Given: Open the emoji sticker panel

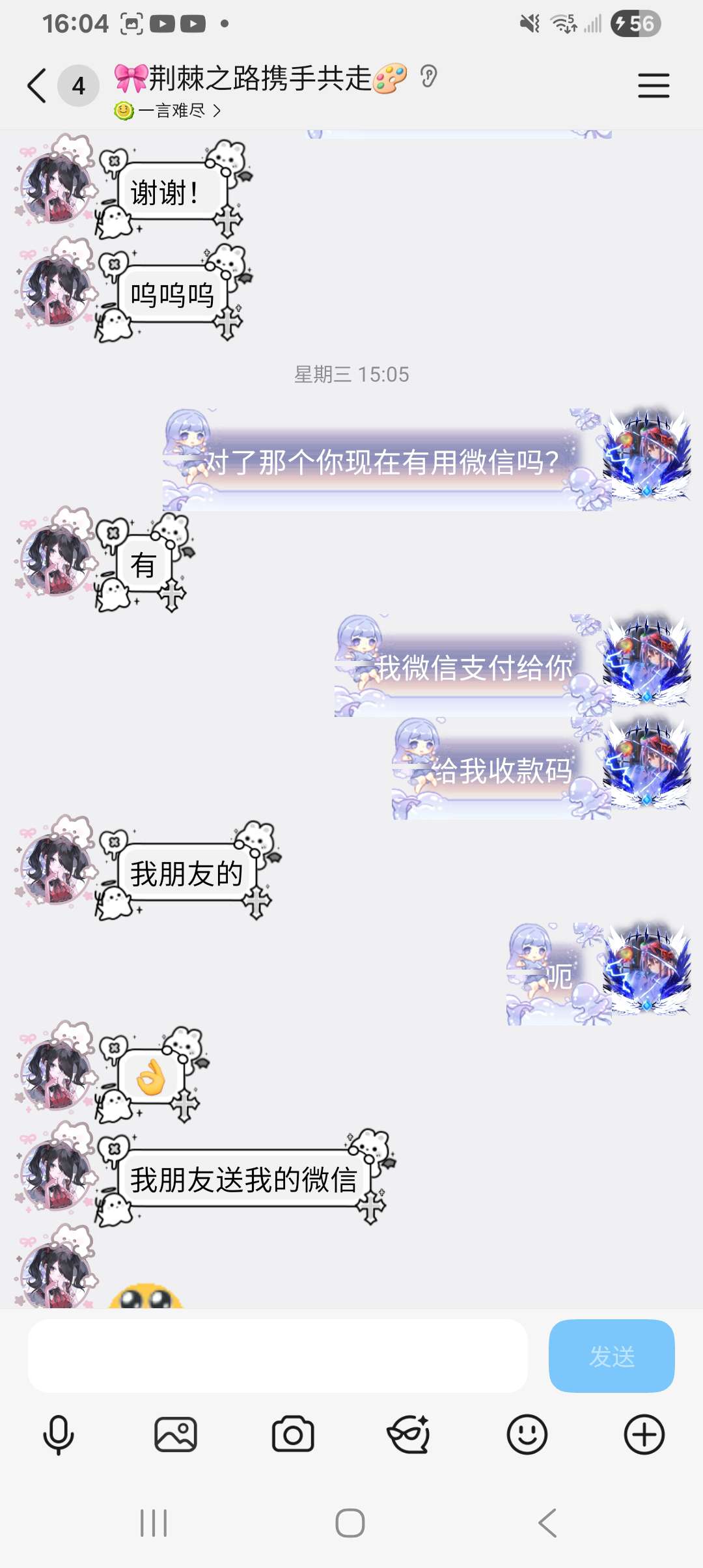Looking at the screenshot, I should 527,1435.
